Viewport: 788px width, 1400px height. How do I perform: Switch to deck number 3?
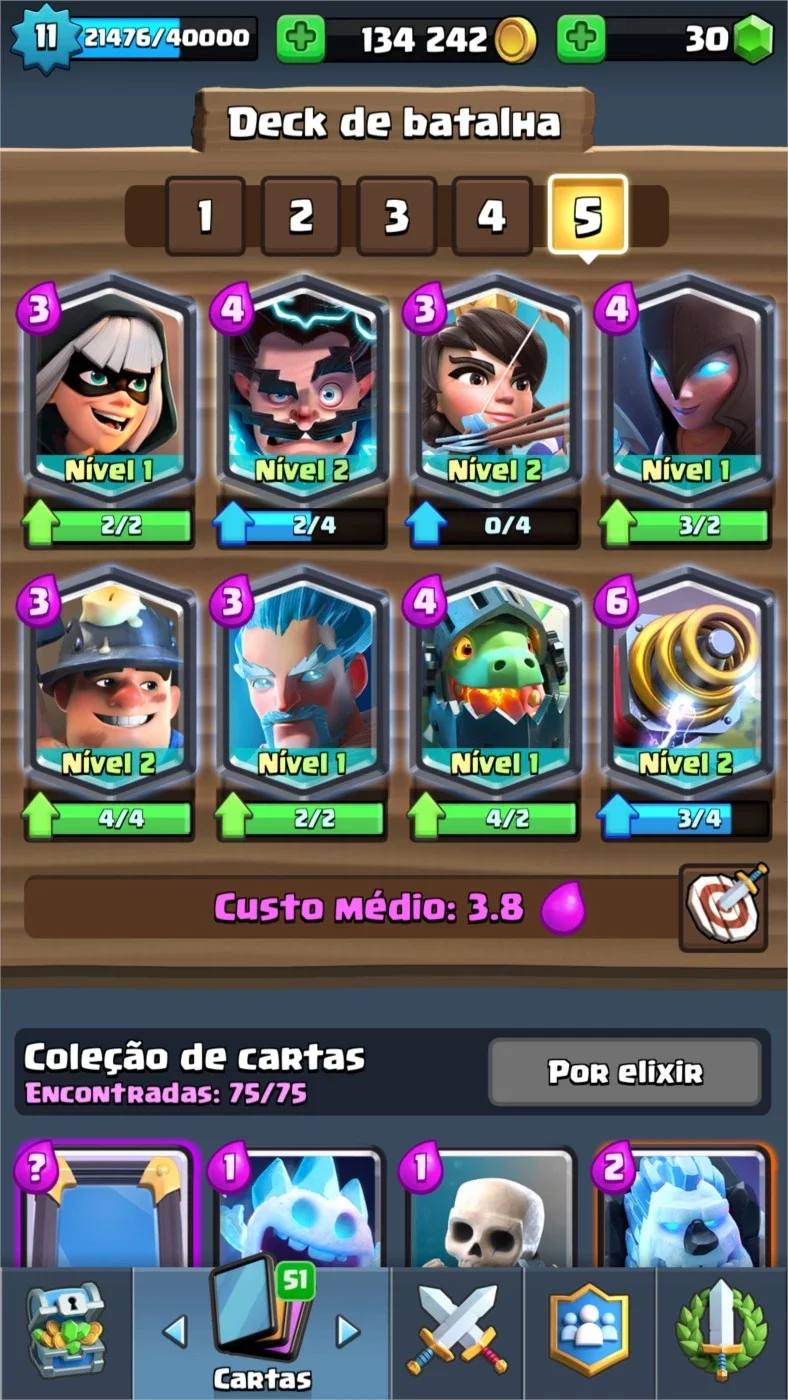pyautogui.click(x=397, y=216)
